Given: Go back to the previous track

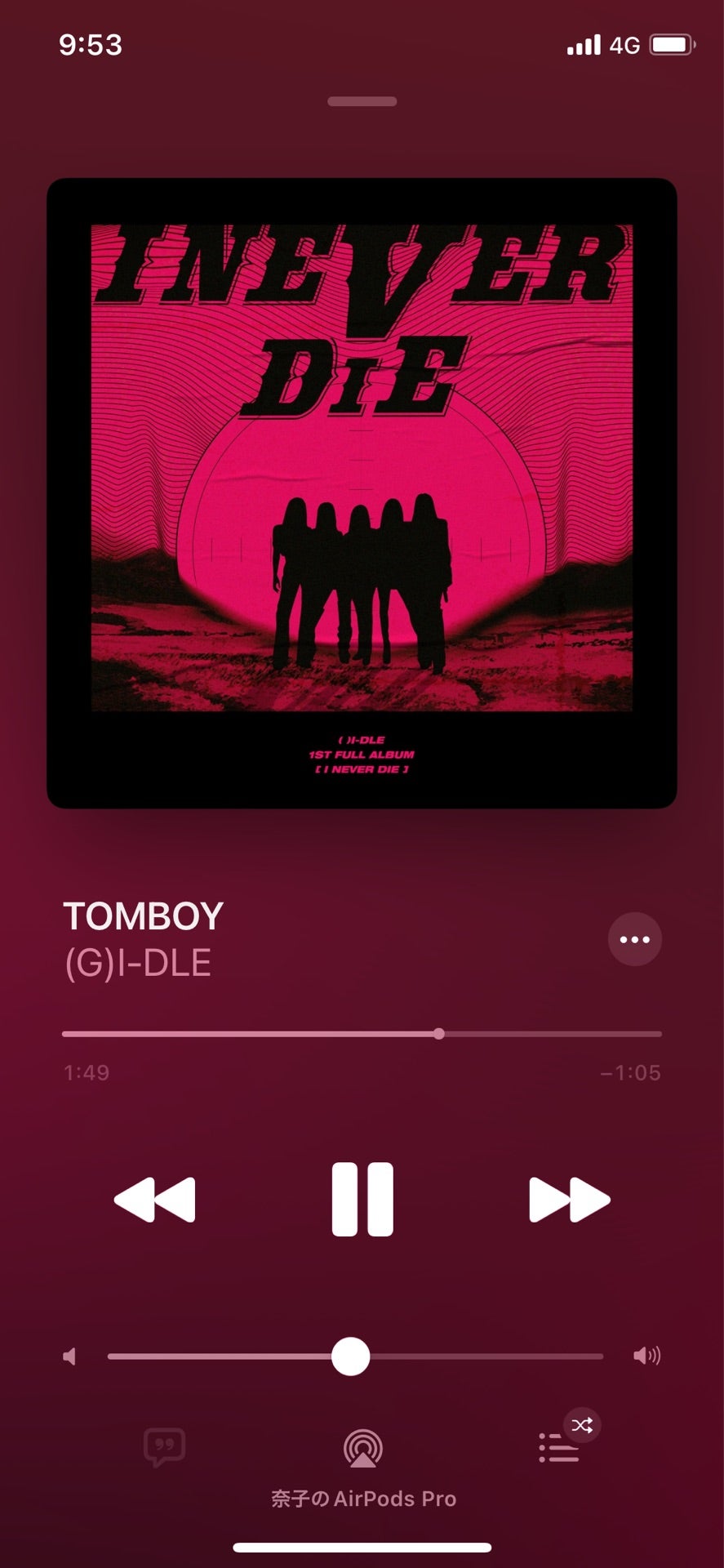Looking at the screenshot, I should pyautogui.click(x=155, y=1199).
